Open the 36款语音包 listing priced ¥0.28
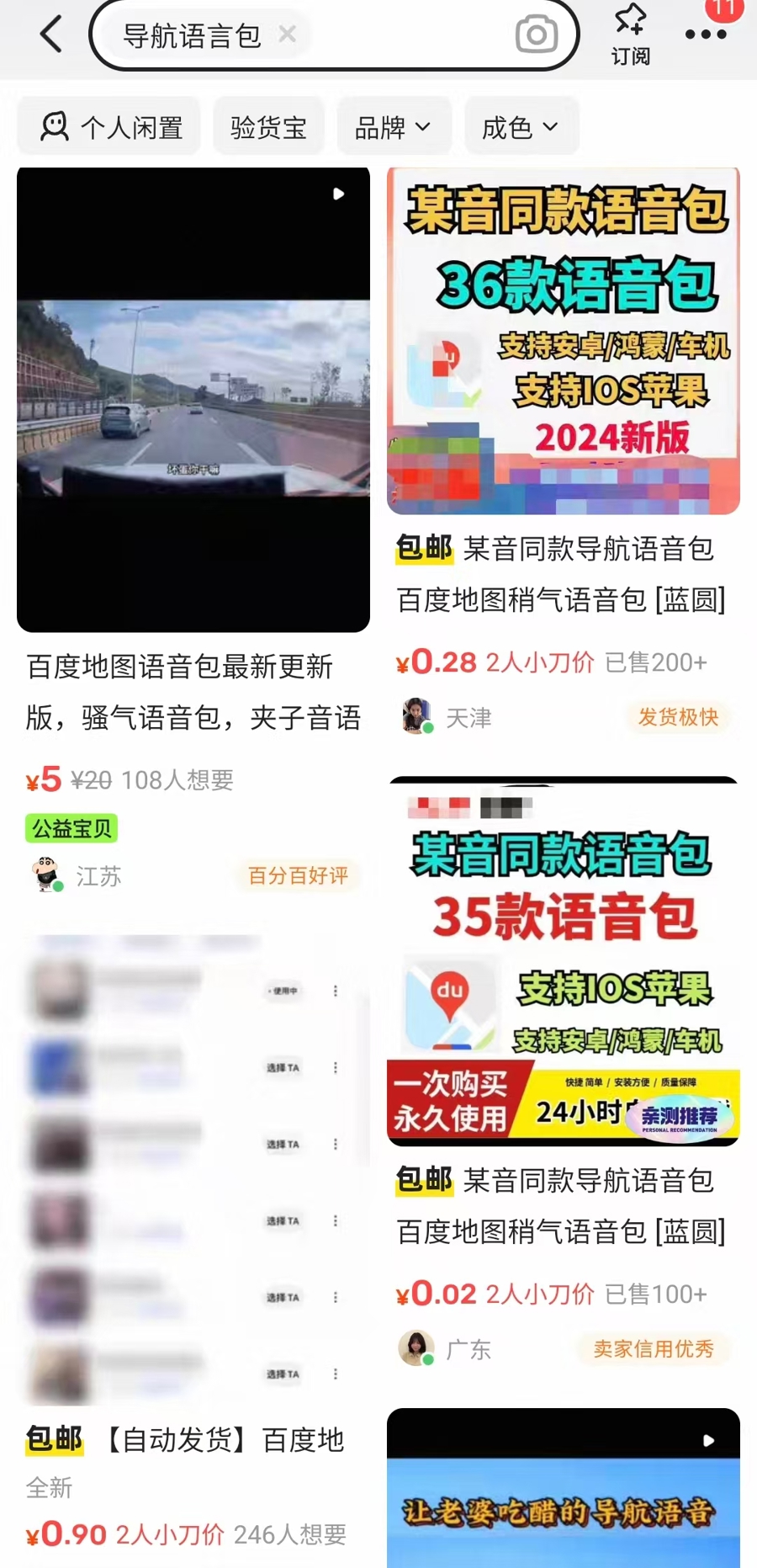Viewport: 757px width, 1568px height. click(563, 341)
